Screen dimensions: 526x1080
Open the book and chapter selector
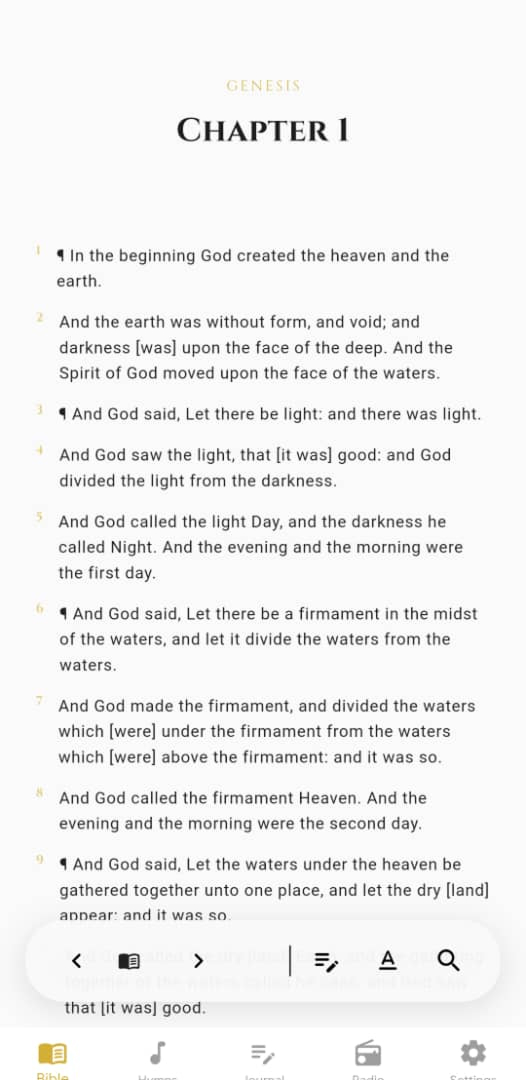[129, 960]
